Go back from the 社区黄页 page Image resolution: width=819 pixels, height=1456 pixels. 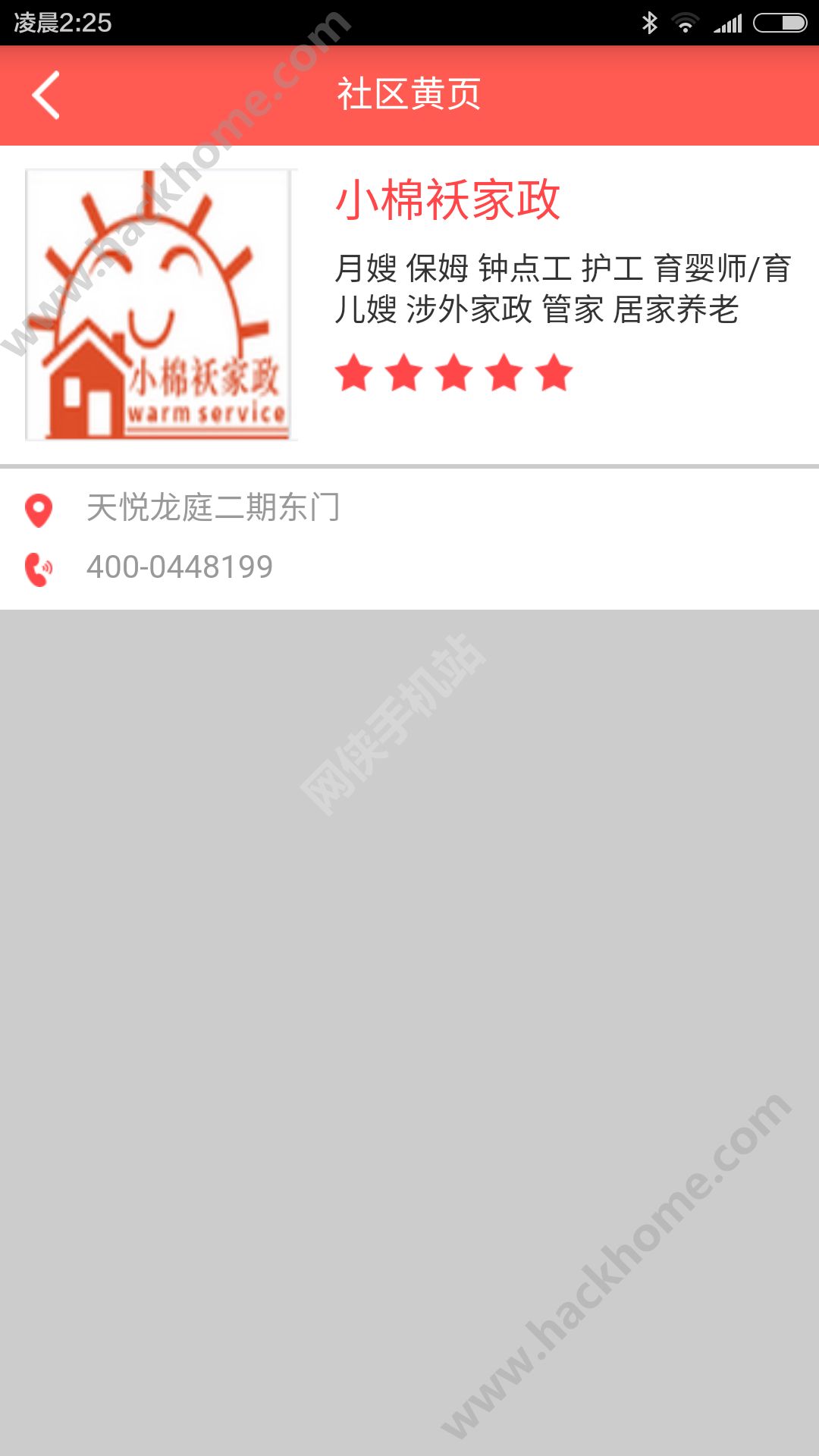[x=46, y=96]
